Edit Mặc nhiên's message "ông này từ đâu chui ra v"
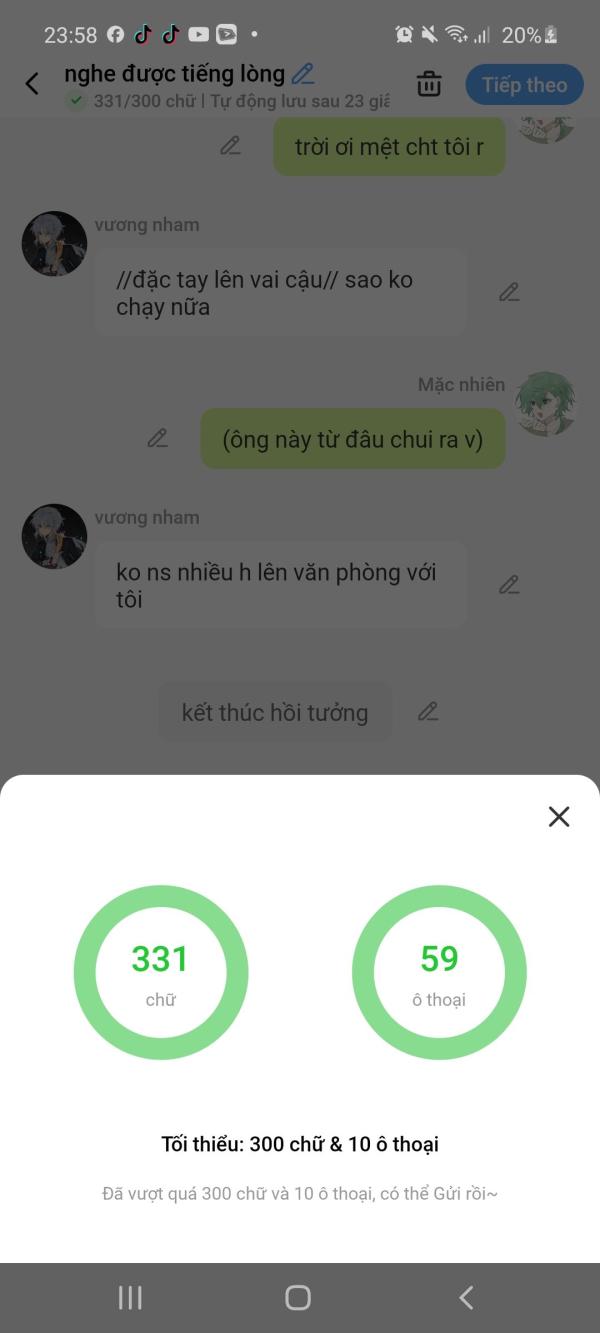Viewport: 600px width, 1333px height. 157,438
